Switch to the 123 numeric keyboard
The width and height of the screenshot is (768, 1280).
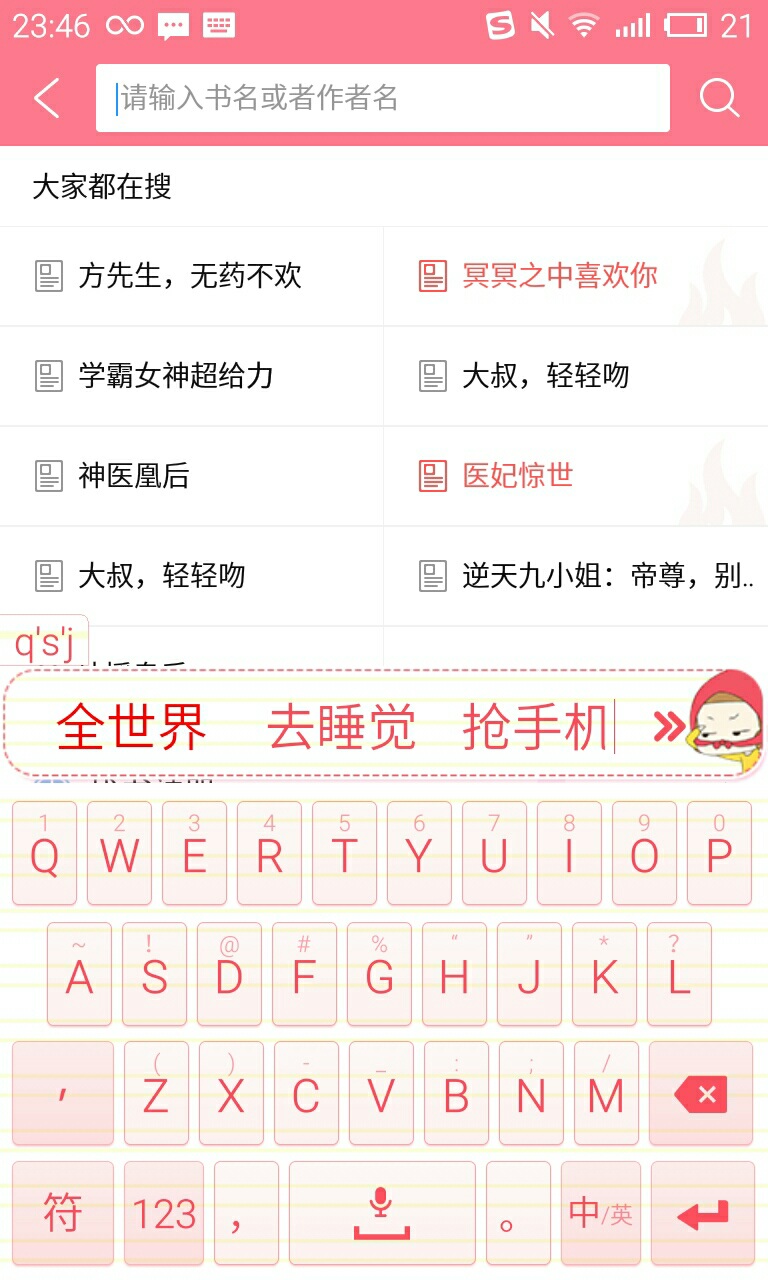[x=164, y=1213]
